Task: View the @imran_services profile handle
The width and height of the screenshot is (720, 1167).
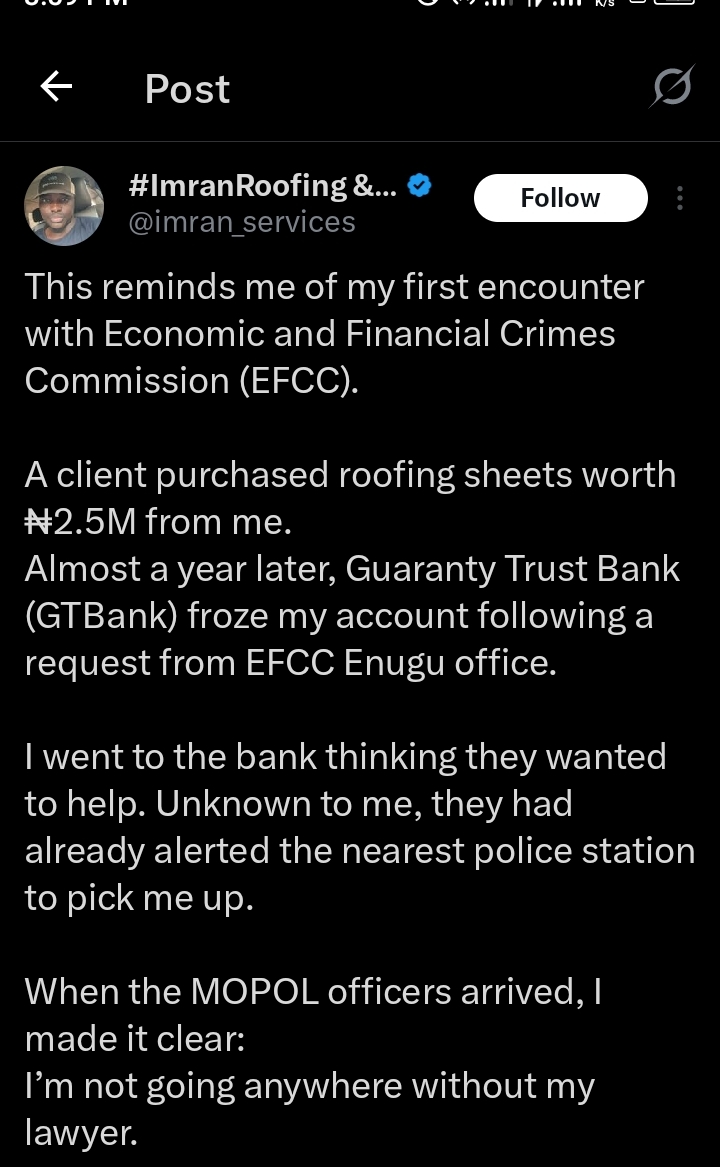Action: pyautogui.click(x=242, y=221)
